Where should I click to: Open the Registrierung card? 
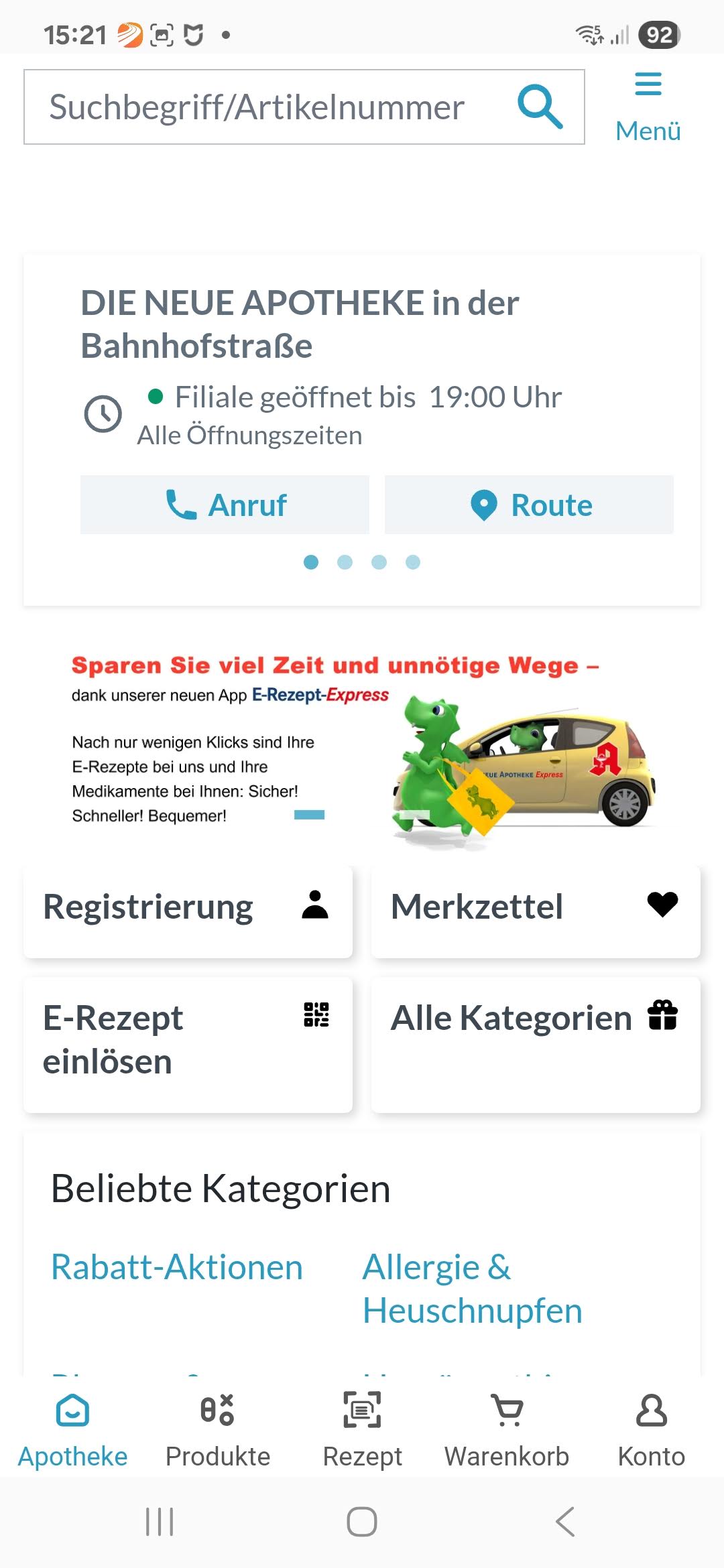(188, 909)
